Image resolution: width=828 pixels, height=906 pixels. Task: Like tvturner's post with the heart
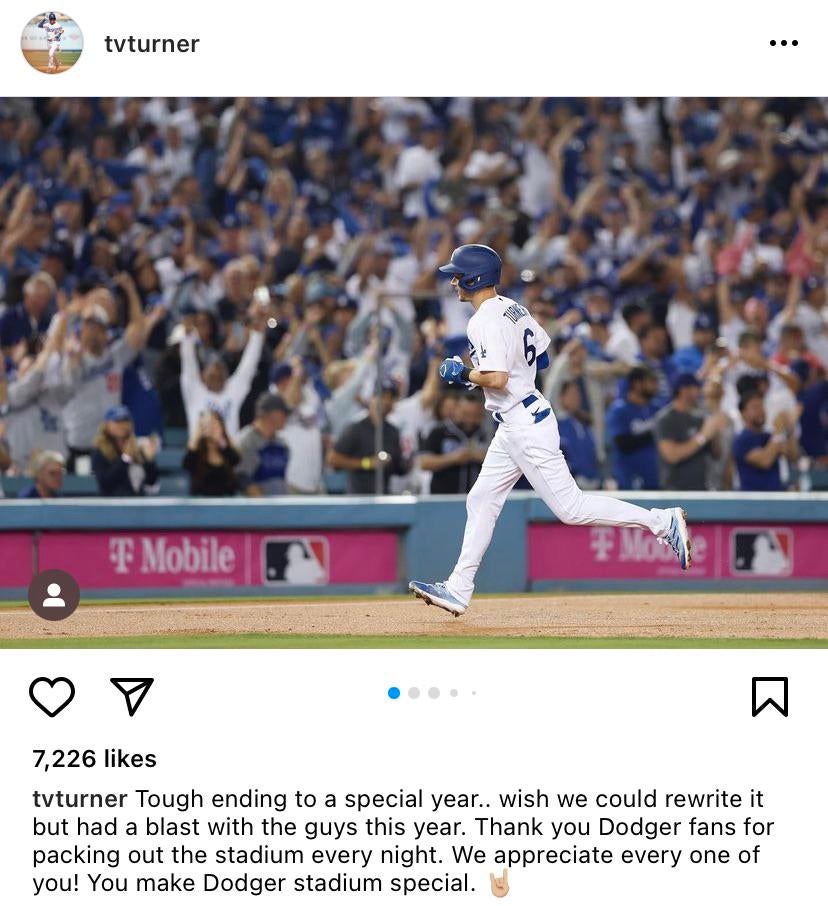(x=52, y=697)
